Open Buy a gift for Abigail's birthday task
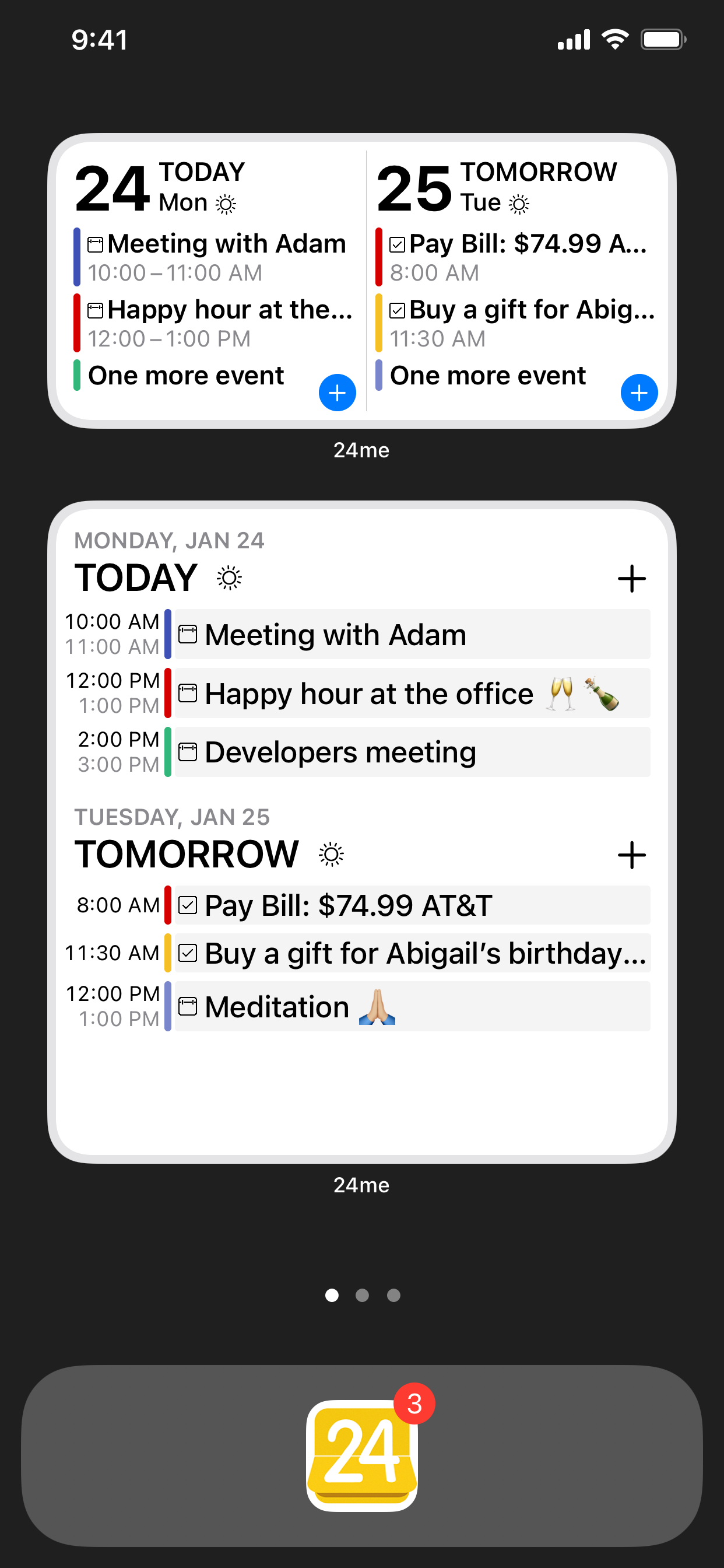724x1568 pixels. [412, 953]
